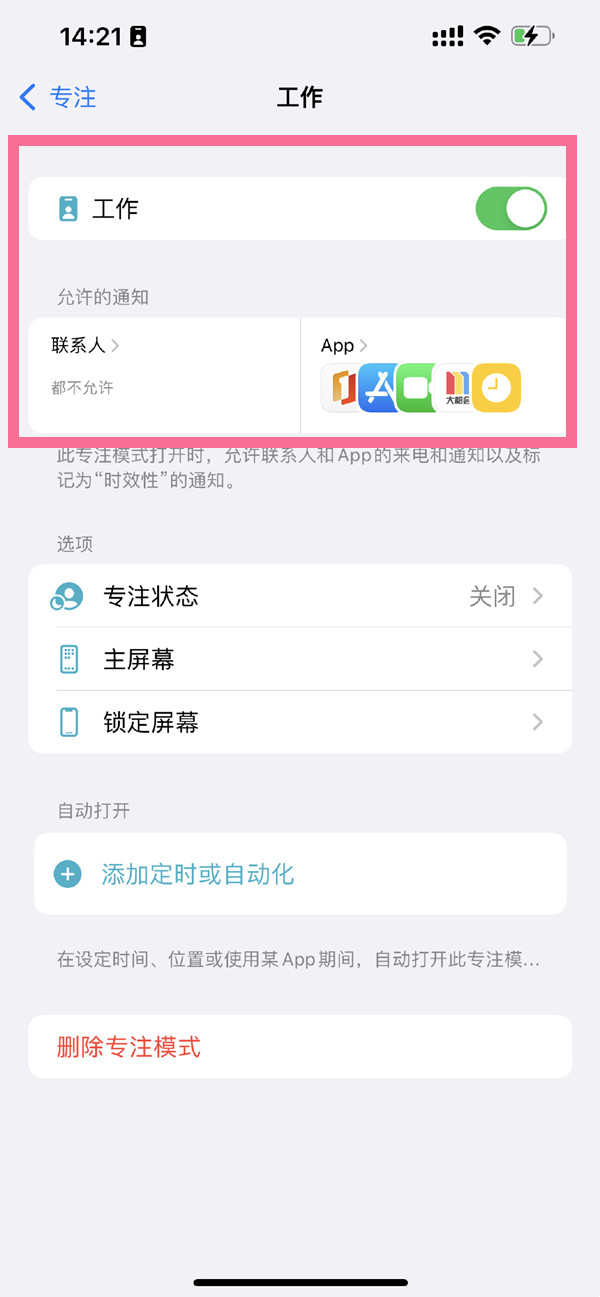Viewport: 600px width, 1297px height.
Task: Open the 主屏幕 option
Action: click(x=300, y=659)
